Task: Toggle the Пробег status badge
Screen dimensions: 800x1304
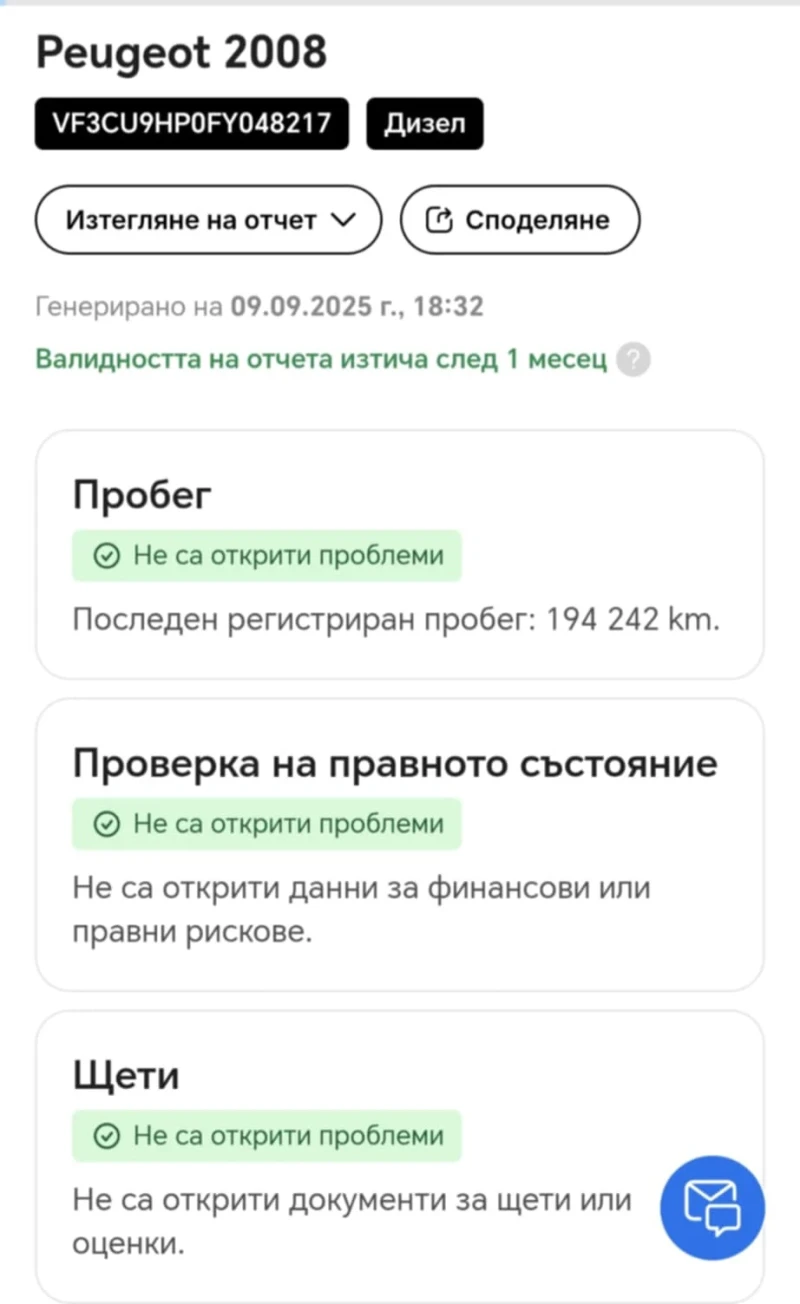Action: tap(266, 555)
